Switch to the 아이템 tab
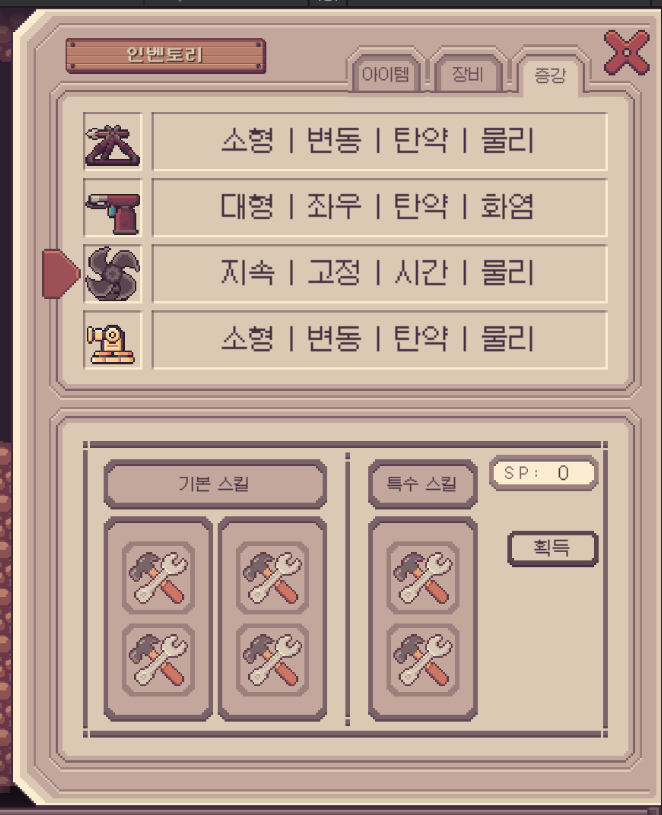 point(385,76)
